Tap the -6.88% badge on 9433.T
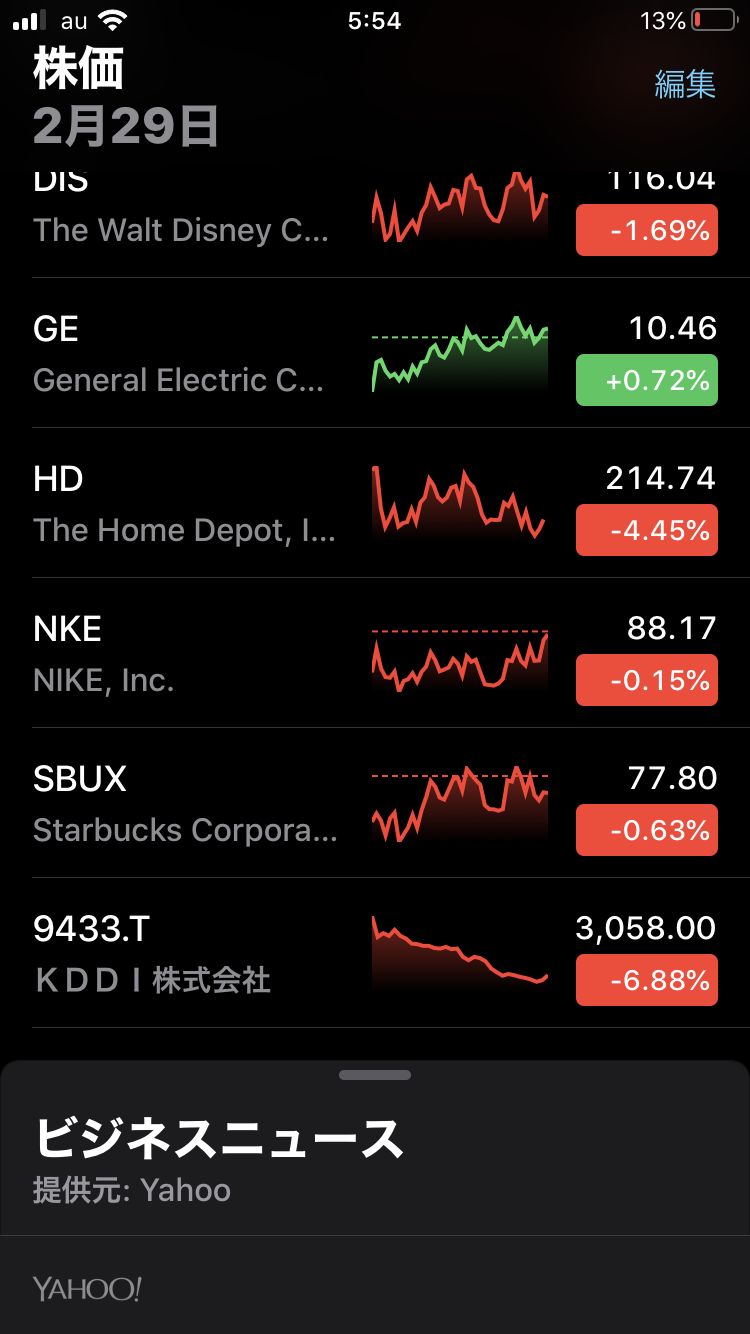This screenshot has width=750, height=1334. click(646, 980)
